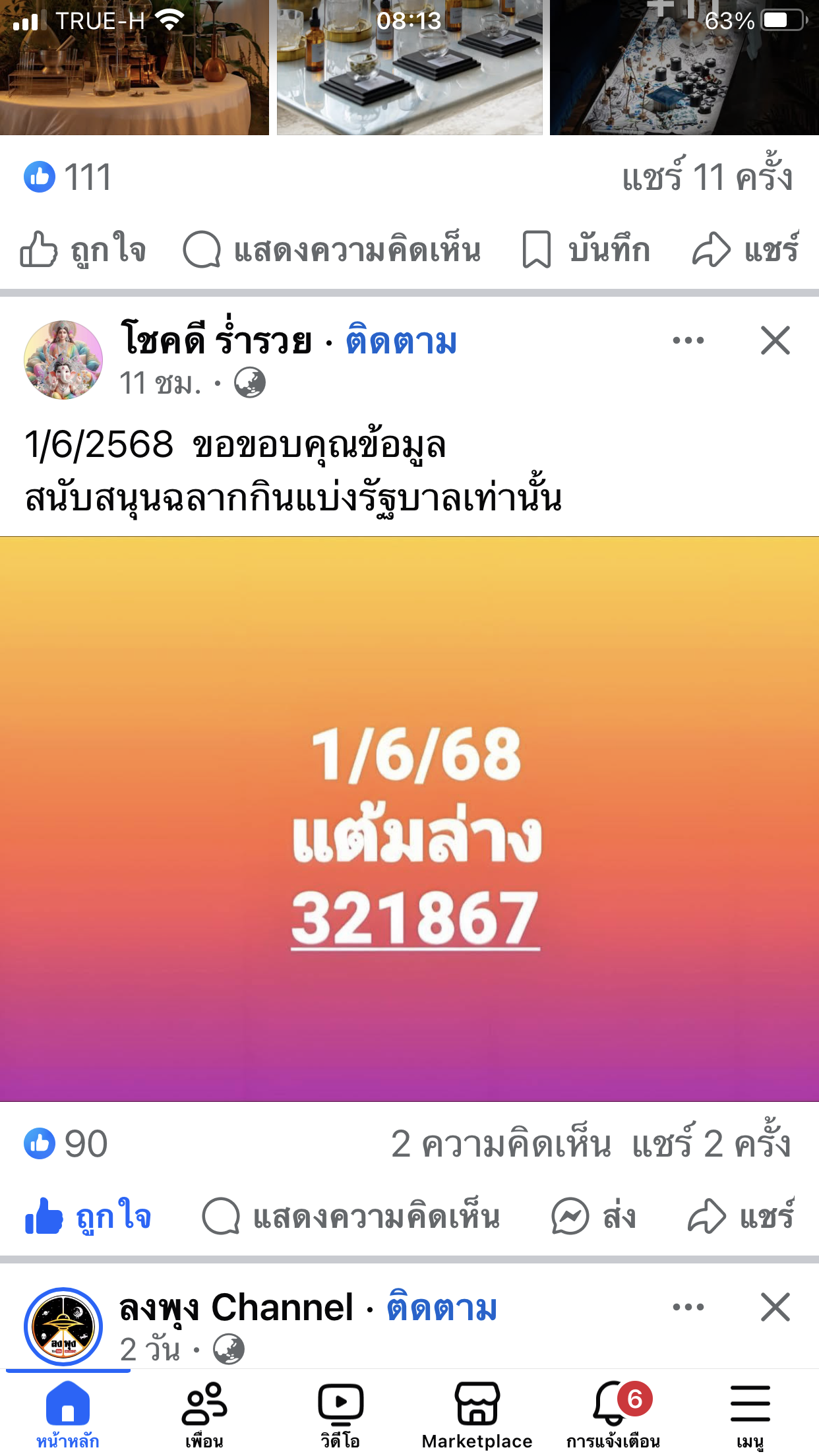Viewport: 819px width, 1456px height.
Task: Comment on the โชคดี ร่ำรวย post
Action: (351, 1216)
